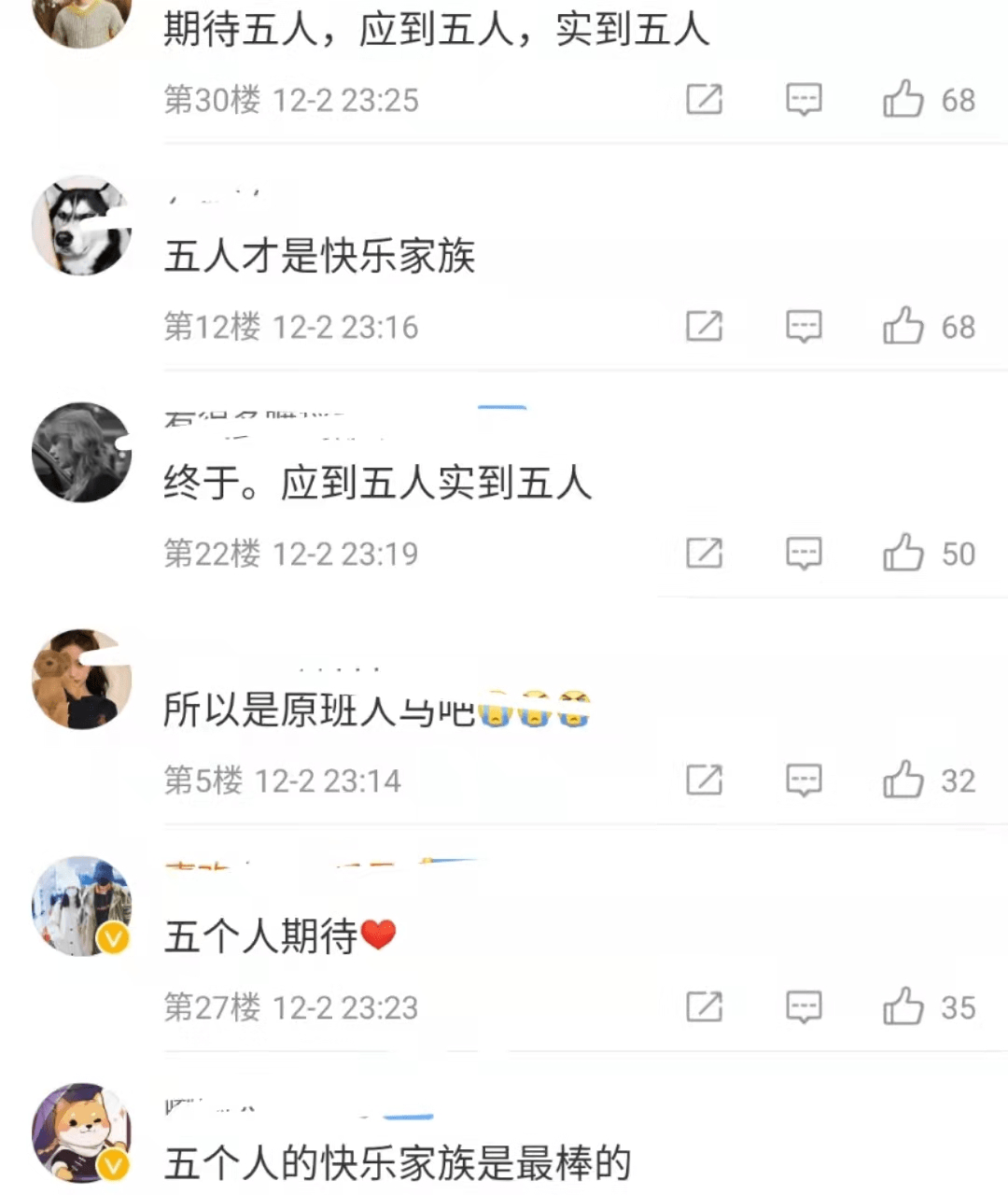Click the reply bubble icon for floor 30
1008x1195 pixels.
point(804,100)
